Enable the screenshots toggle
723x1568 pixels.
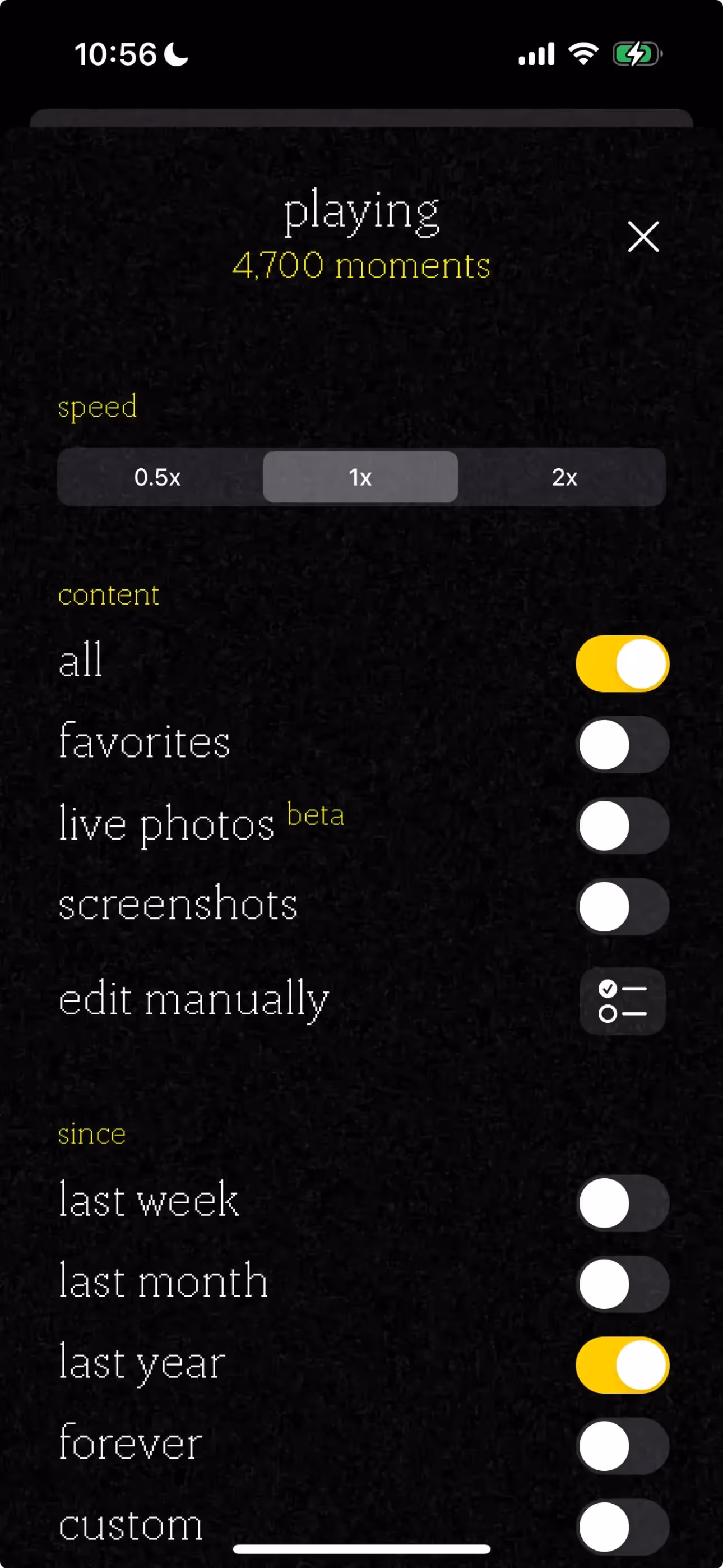tap(622, 906)
